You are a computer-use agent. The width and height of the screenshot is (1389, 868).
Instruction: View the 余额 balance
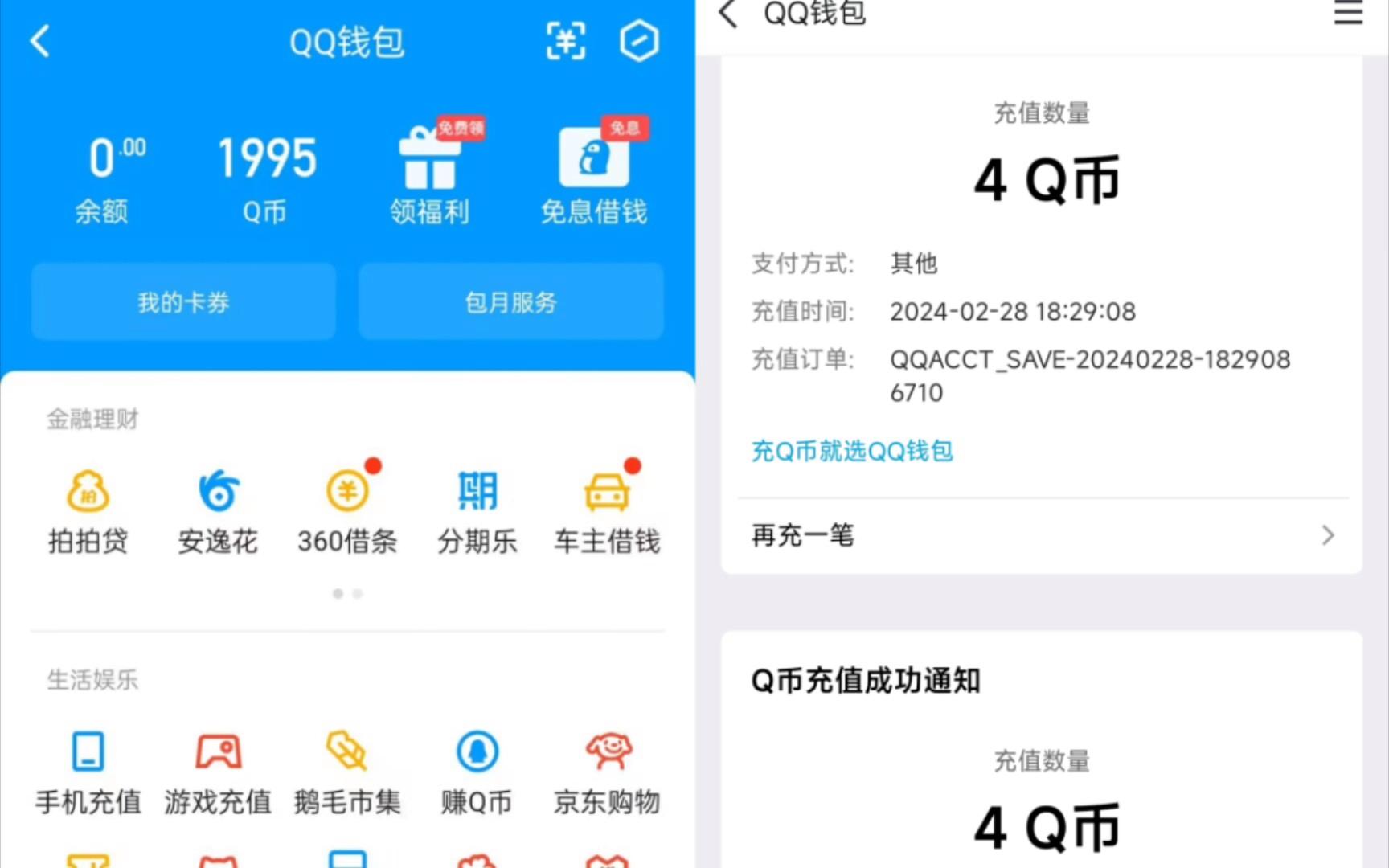(x=102, y=178)
